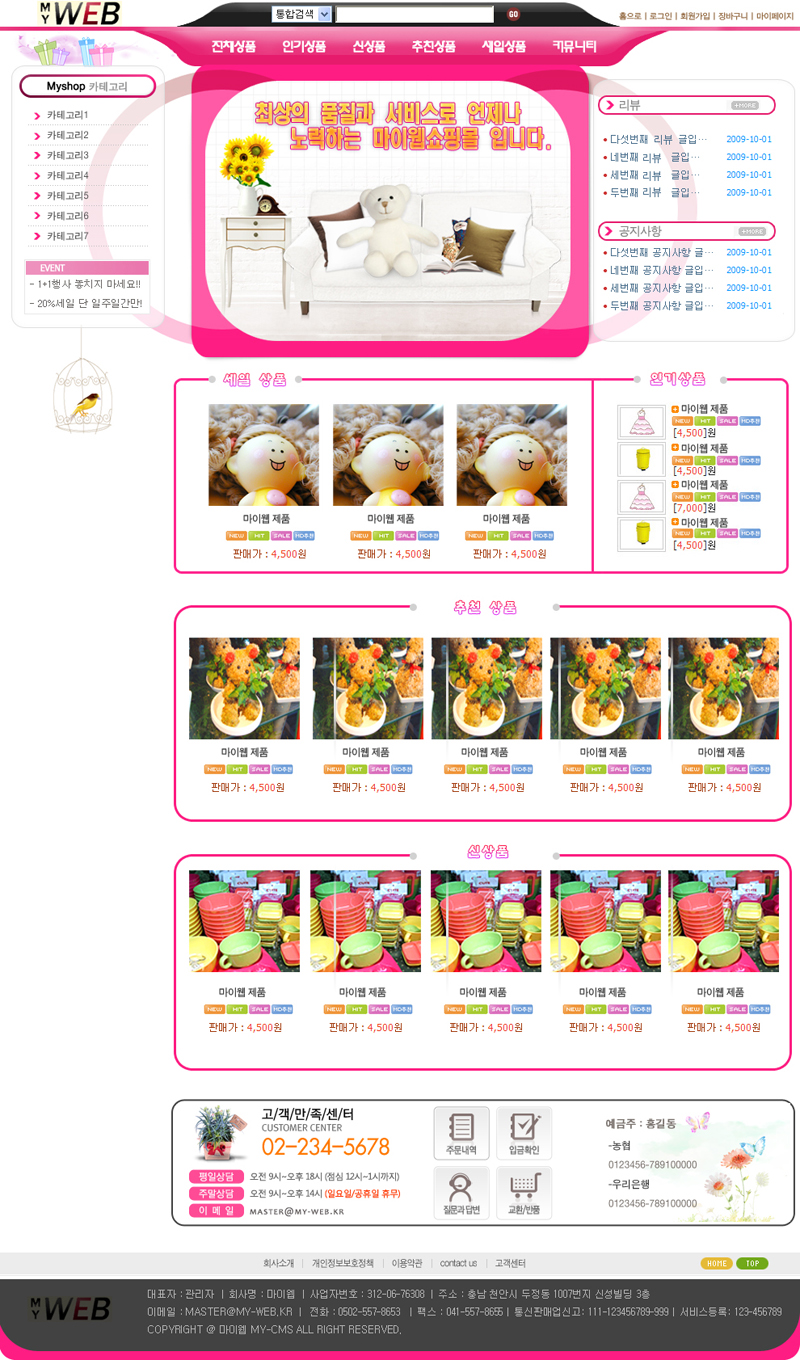Open the 입금확인 button
Image resolution: width=800 pixels, height=1360 pixels.
524,1133
